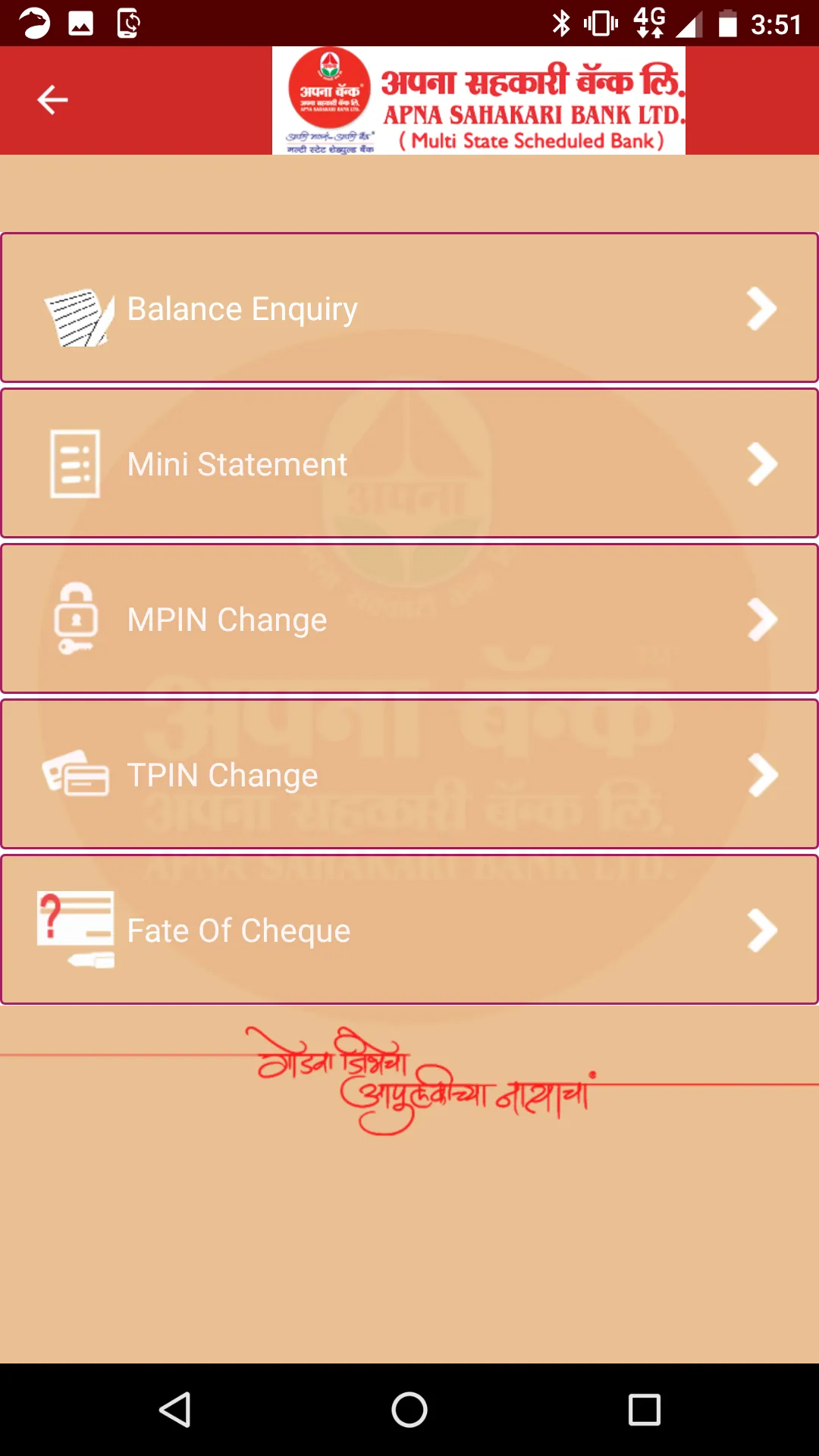Select TPIN Change
Viewport: 819px width, 1456px height.
(x=409, y=774)
